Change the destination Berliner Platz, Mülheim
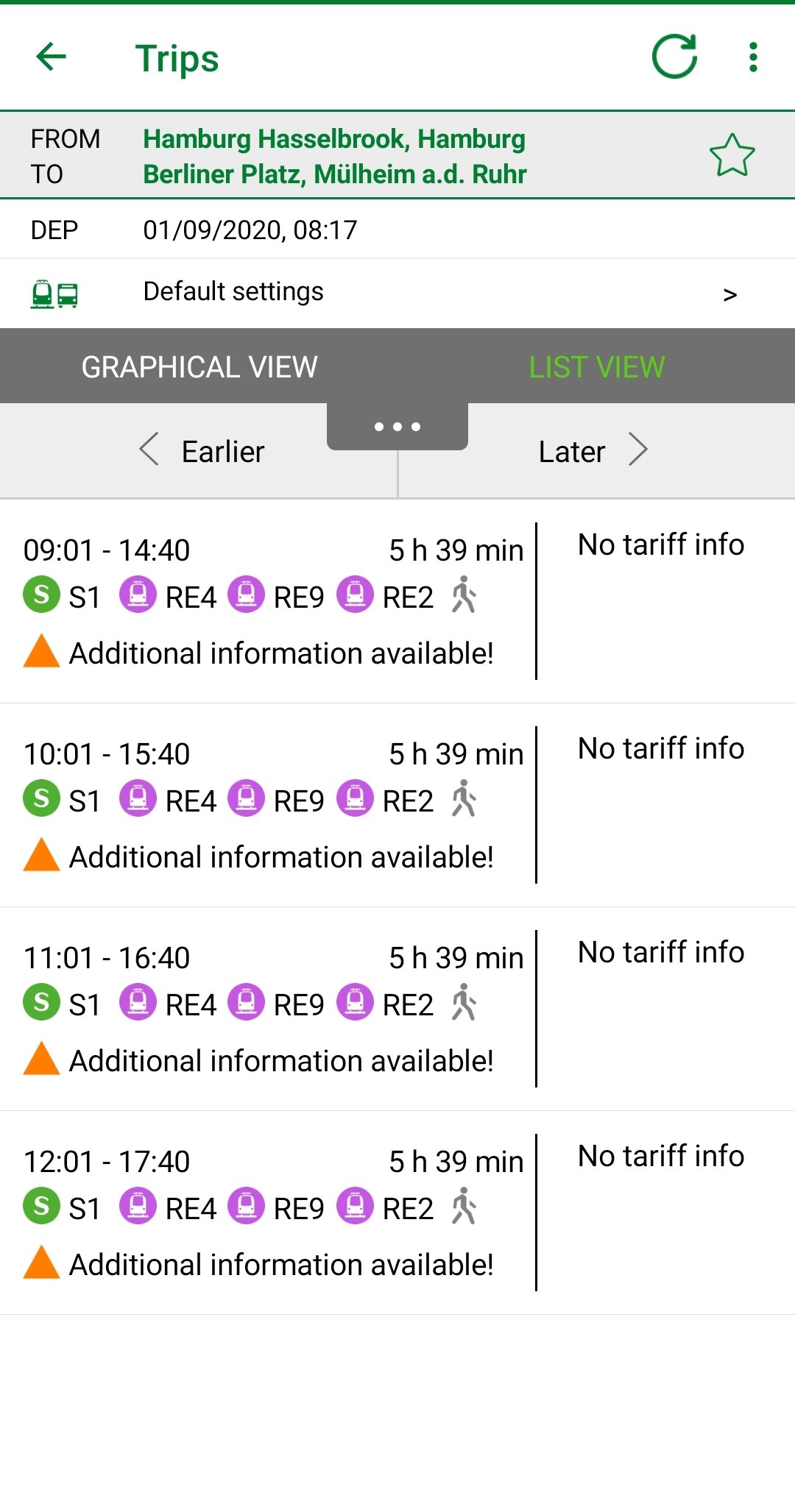795x1512 pixels. 335,174
